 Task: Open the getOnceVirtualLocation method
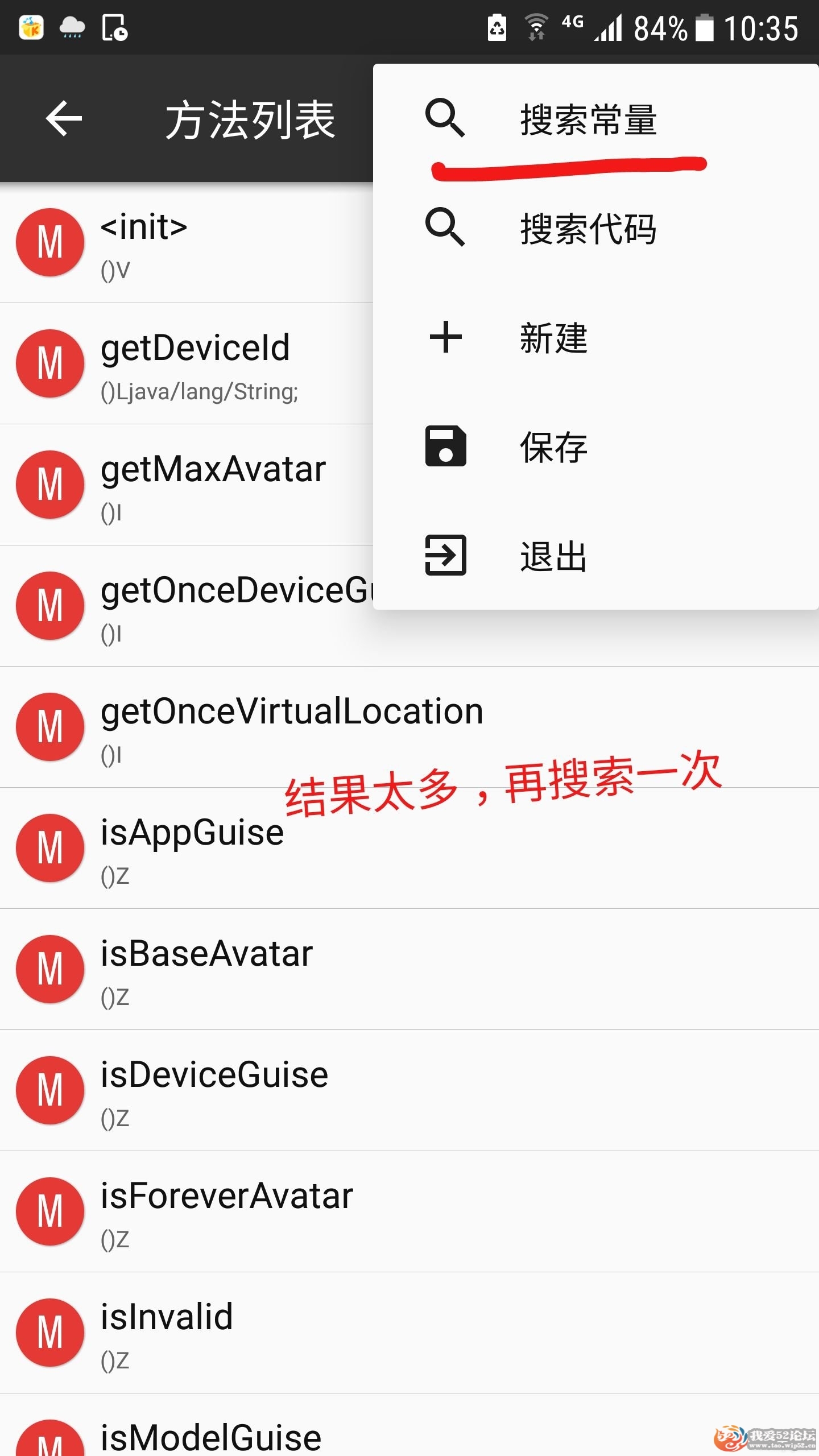[x=291, y=727]
